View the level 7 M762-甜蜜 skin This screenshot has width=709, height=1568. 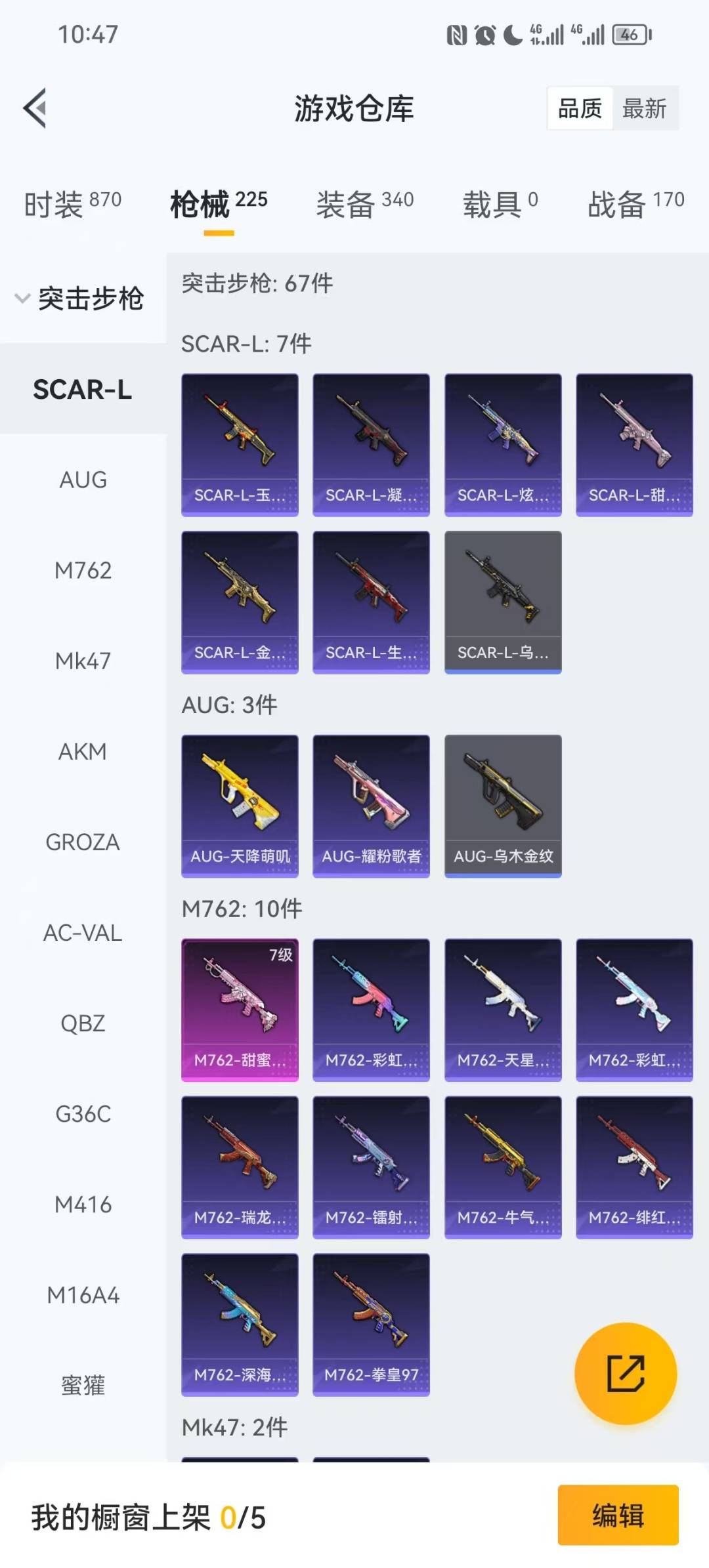click(x=240, y=1009)
